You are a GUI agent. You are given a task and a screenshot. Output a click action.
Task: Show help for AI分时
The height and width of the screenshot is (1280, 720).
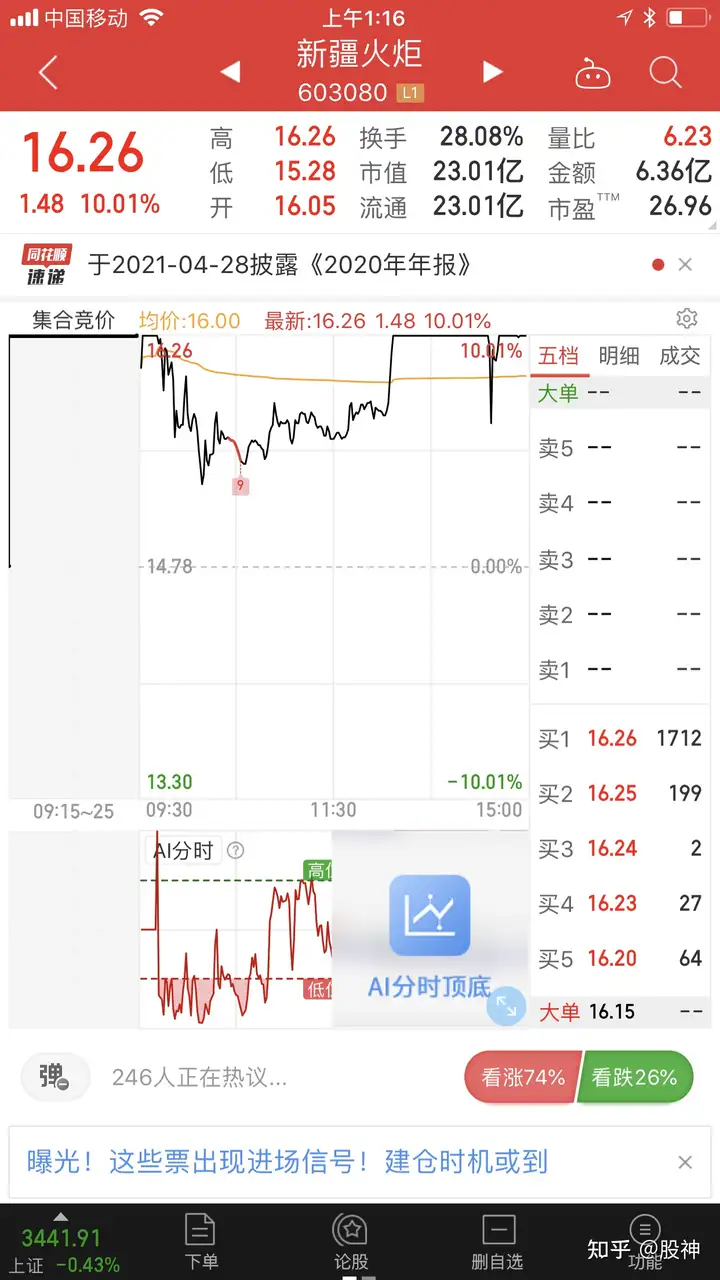pos(235,851)
